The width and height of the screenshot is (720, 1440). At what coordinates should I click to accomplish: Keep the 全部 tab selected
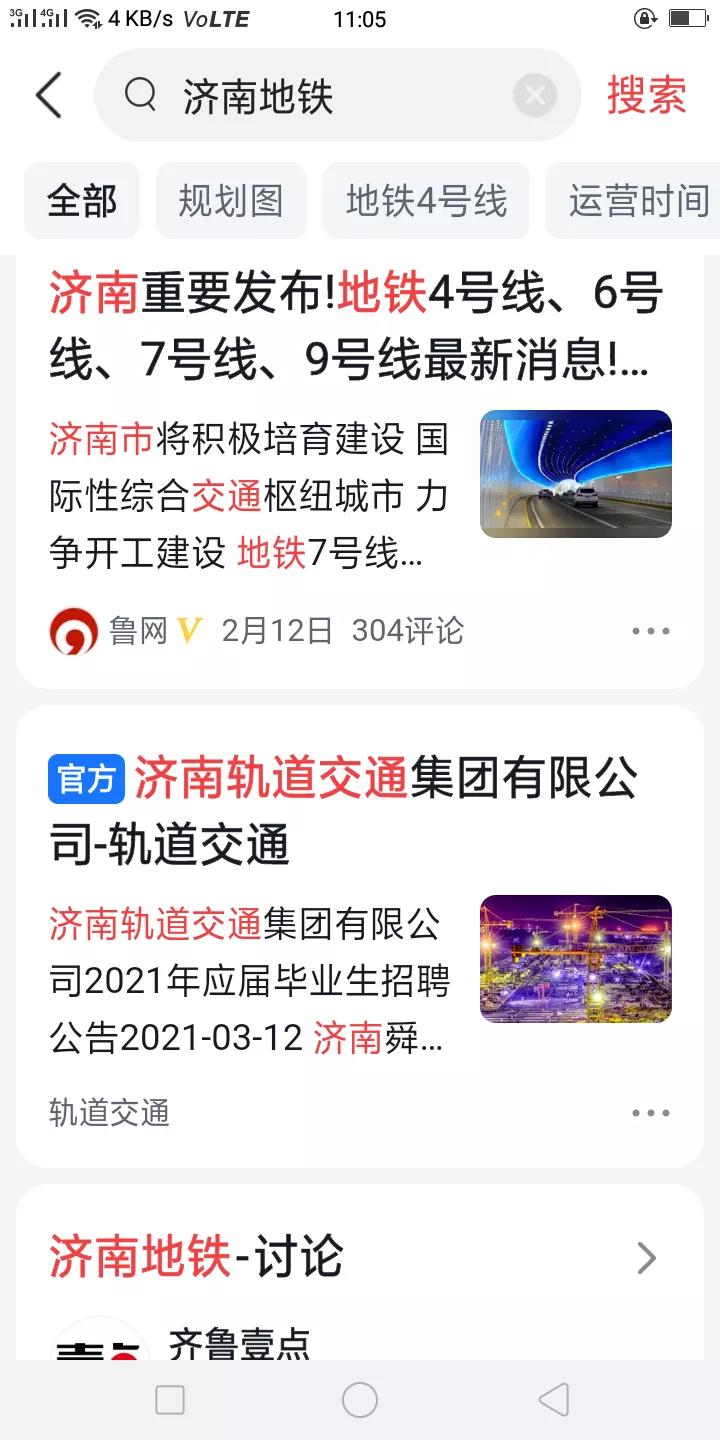[x=81, y=200]
